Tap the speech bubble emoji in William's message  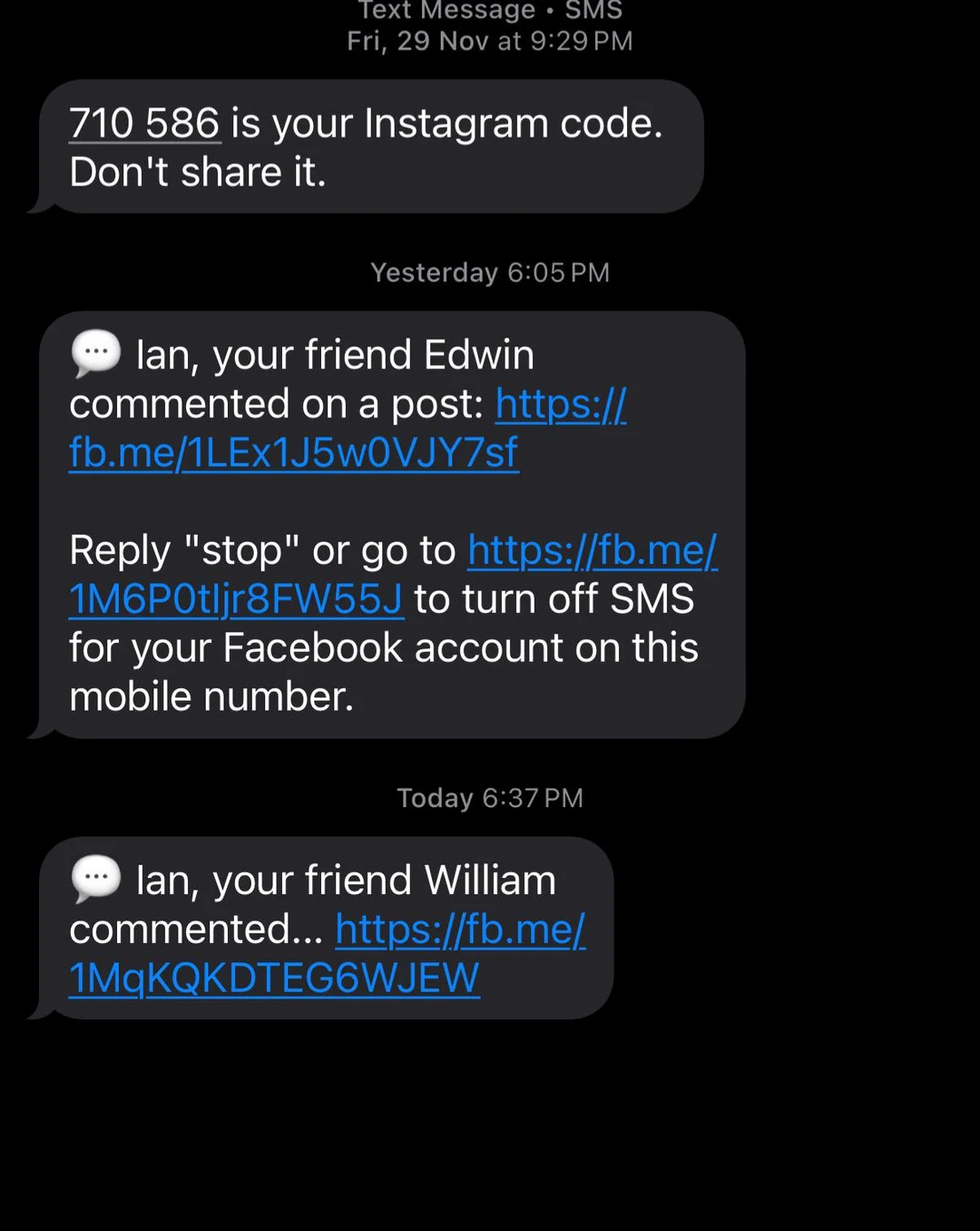click(x=96, y=879)
